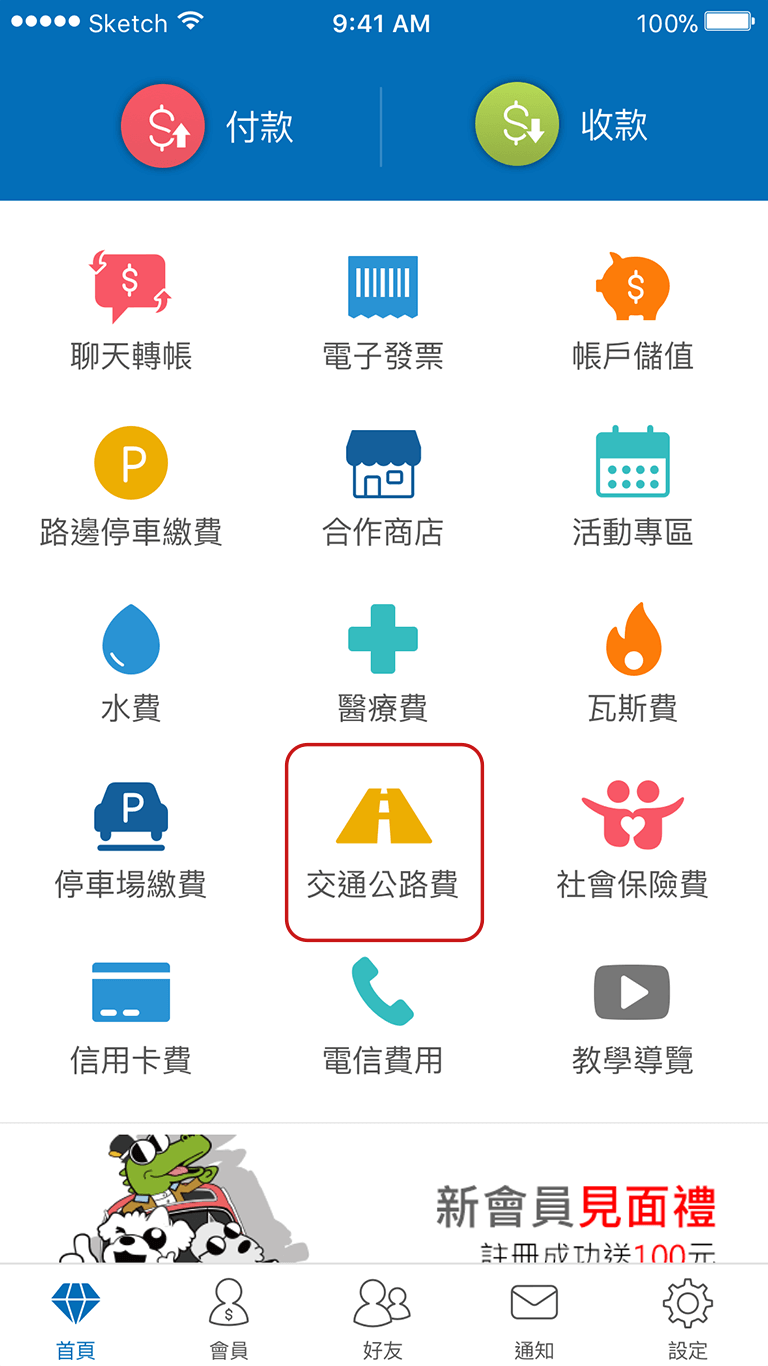Screen dimensions: 768x1366
Task: Tap the 付款 pay button
Action: 207,127
